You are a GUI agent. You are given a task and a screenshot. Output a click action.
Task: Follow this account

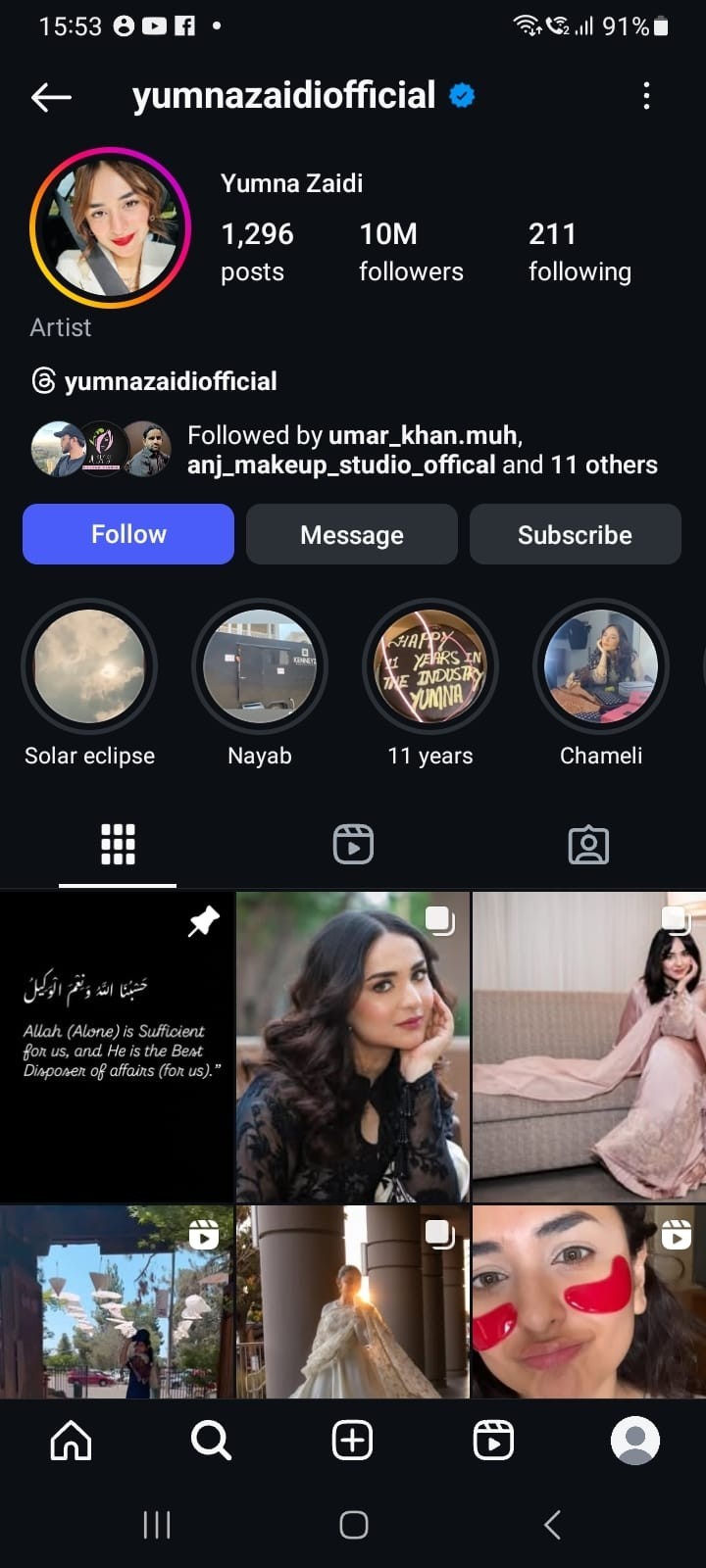click(128, 534)
